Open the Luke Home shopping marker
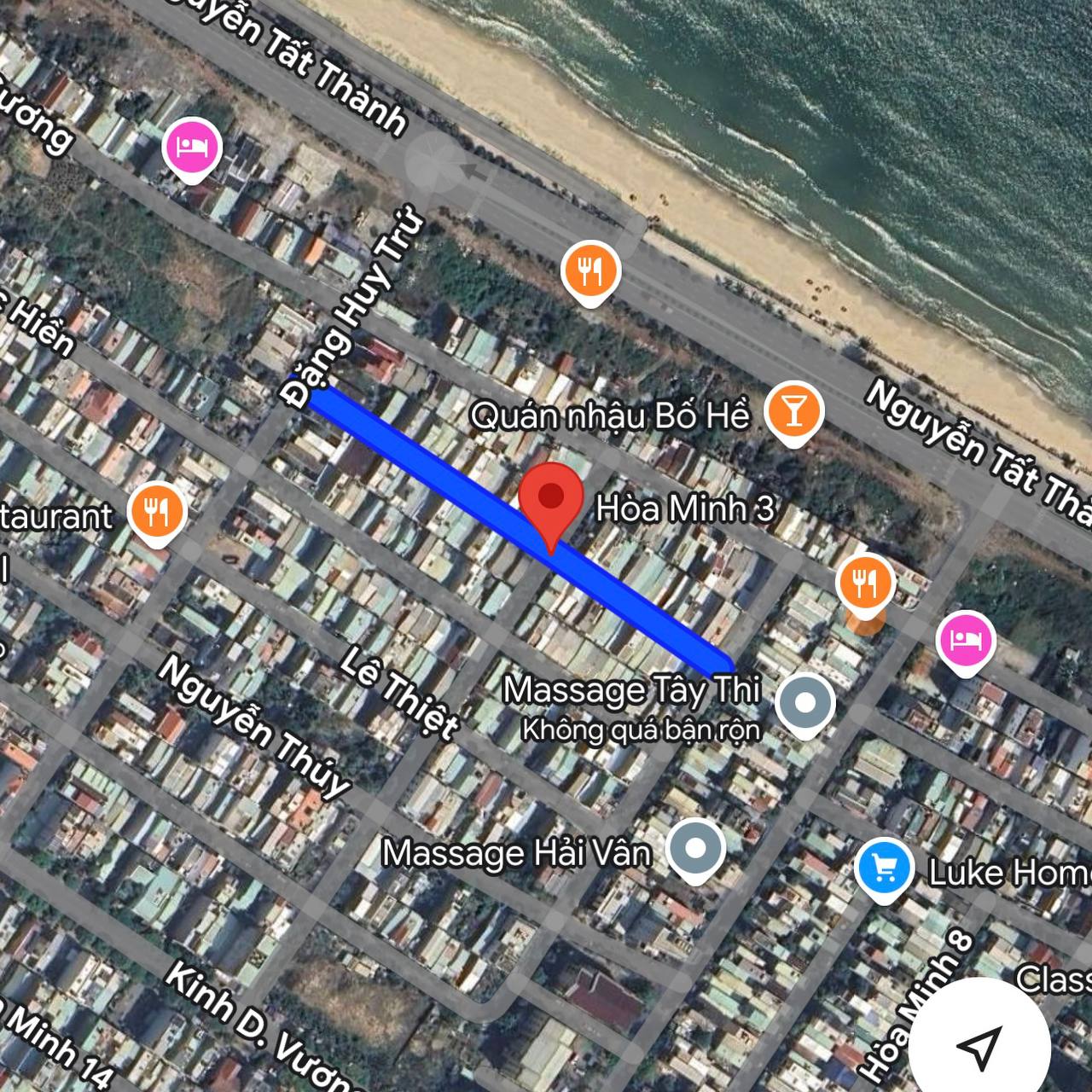This screenshot has width=1092, height=1092. click(x=885, y=868)
